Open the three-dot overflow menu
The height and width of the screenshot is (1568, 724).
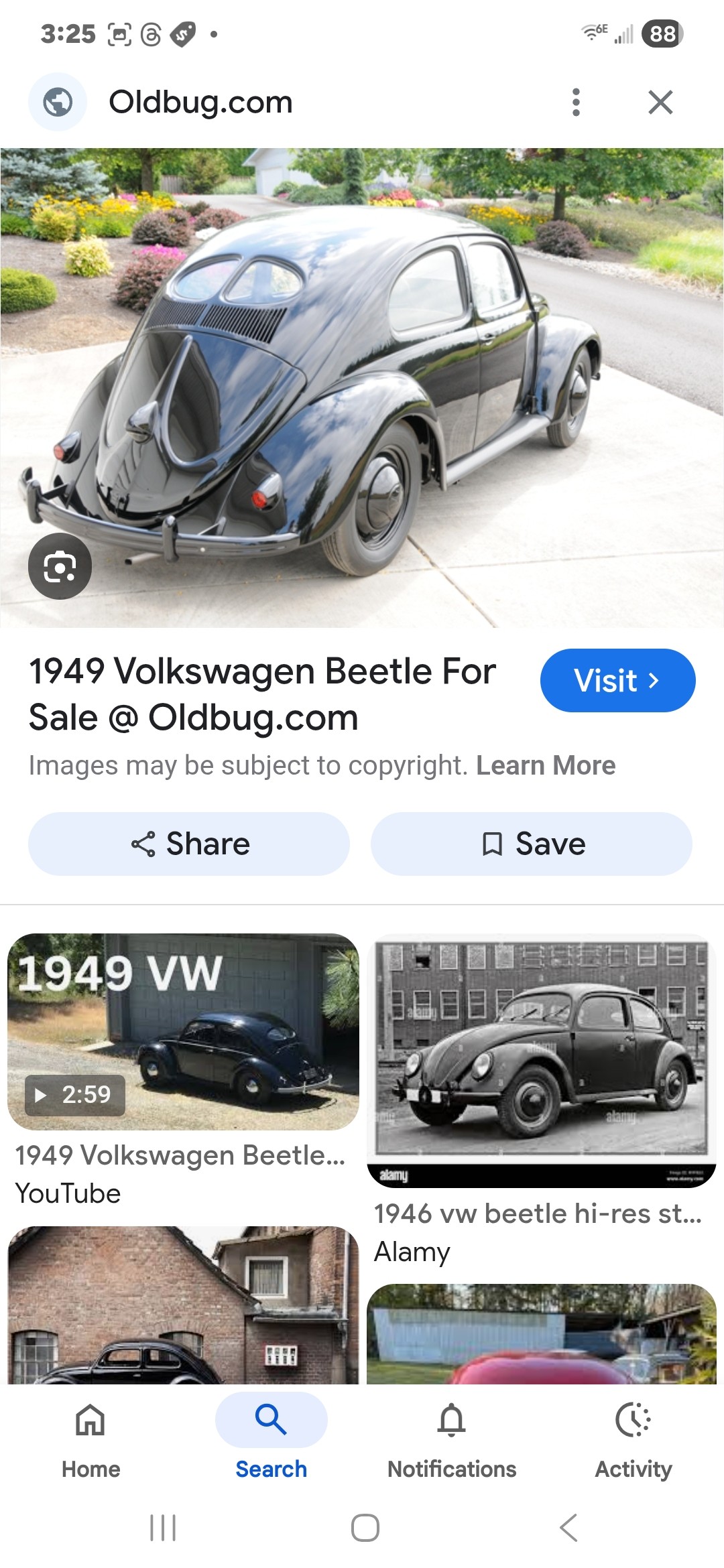pos(576,103)
